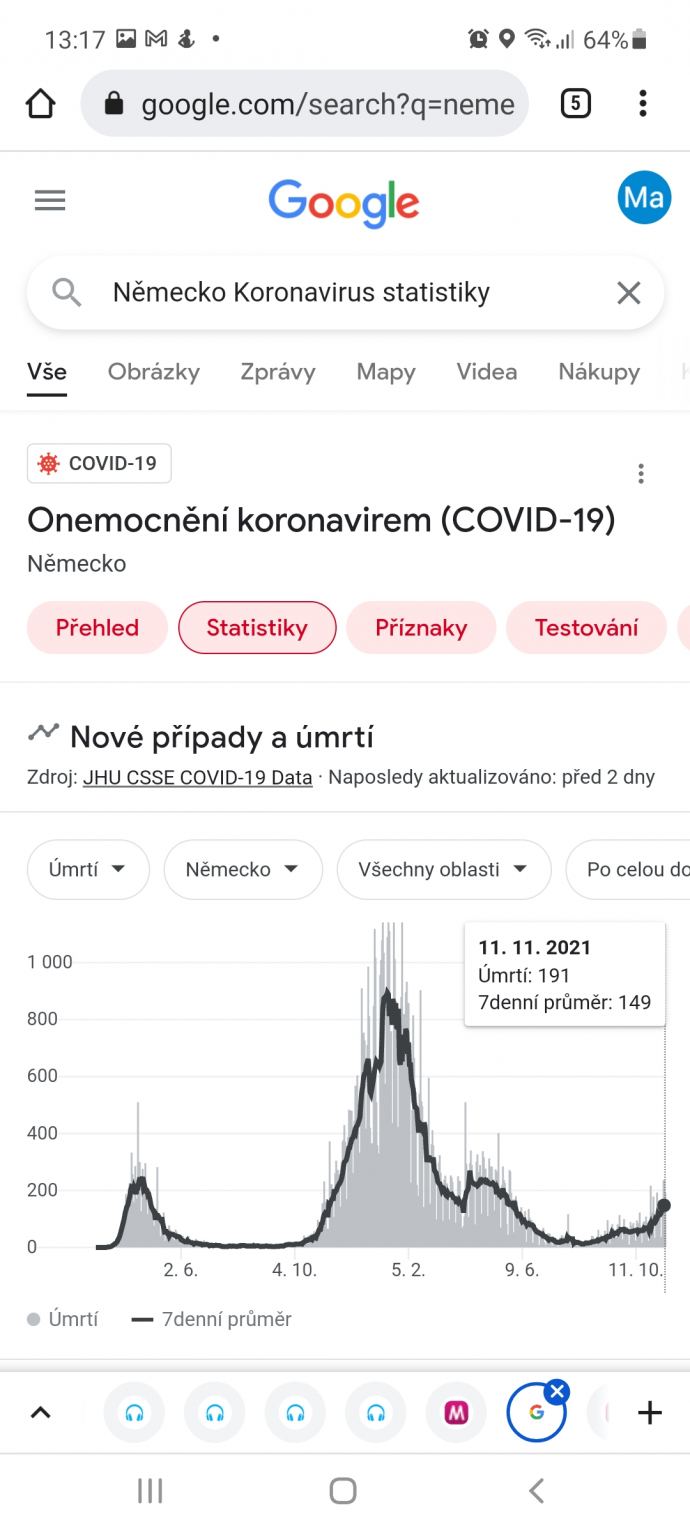
Task: Select the Přehled chip
Action: coord(97,627)
